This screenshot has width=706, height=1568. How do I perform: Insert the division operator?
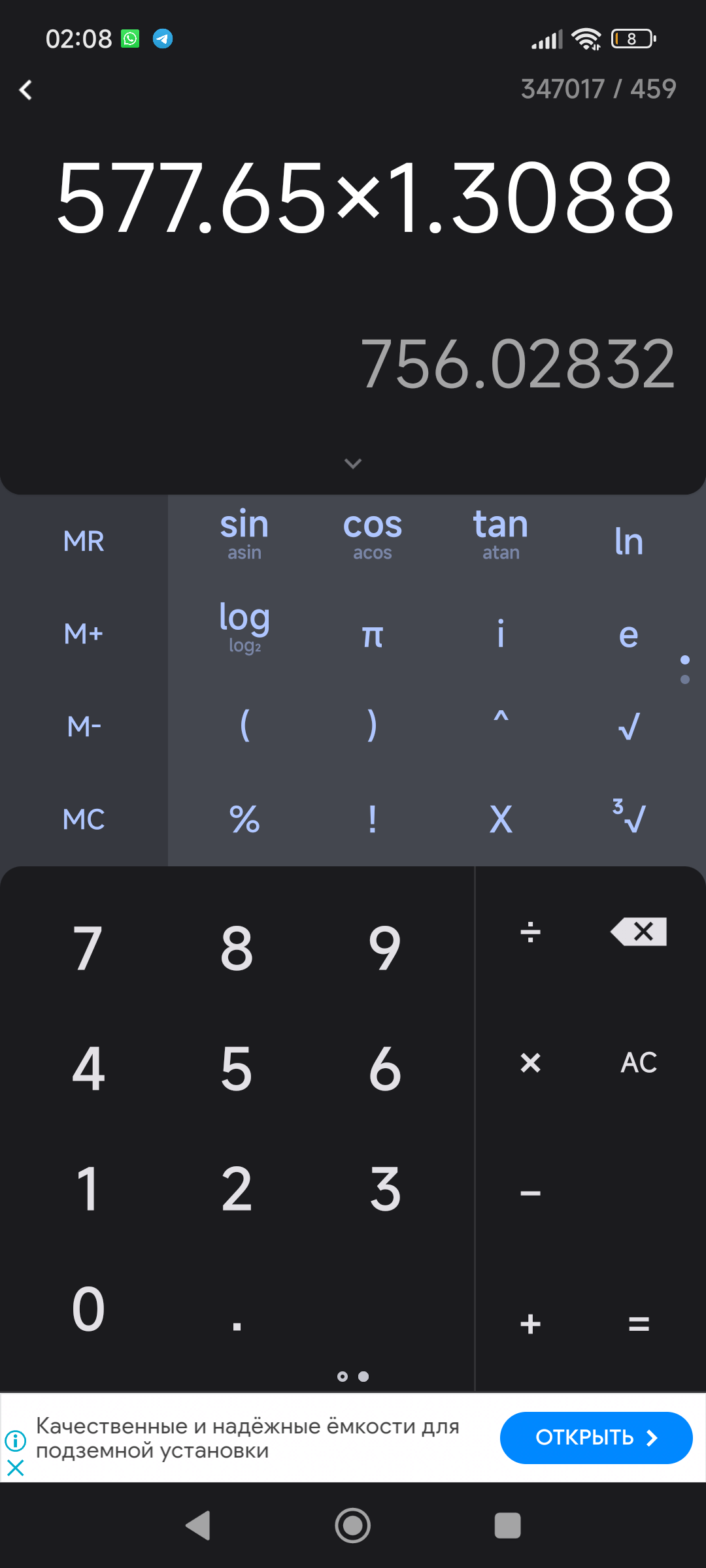coord(530,932)
